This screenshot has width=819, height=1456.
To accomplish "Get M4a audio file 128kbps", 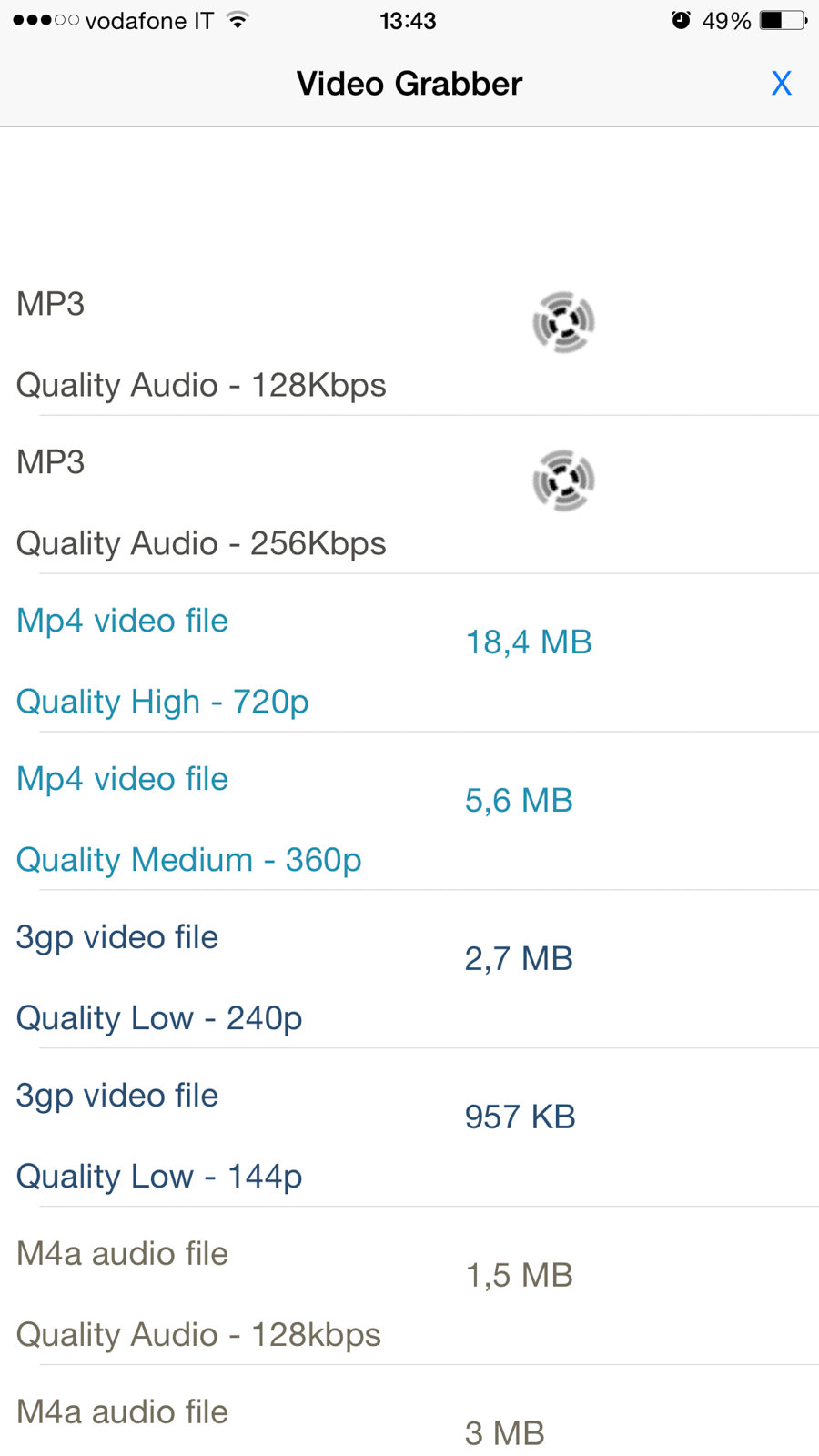I will pyautogui.click(x=198, y=1294).
